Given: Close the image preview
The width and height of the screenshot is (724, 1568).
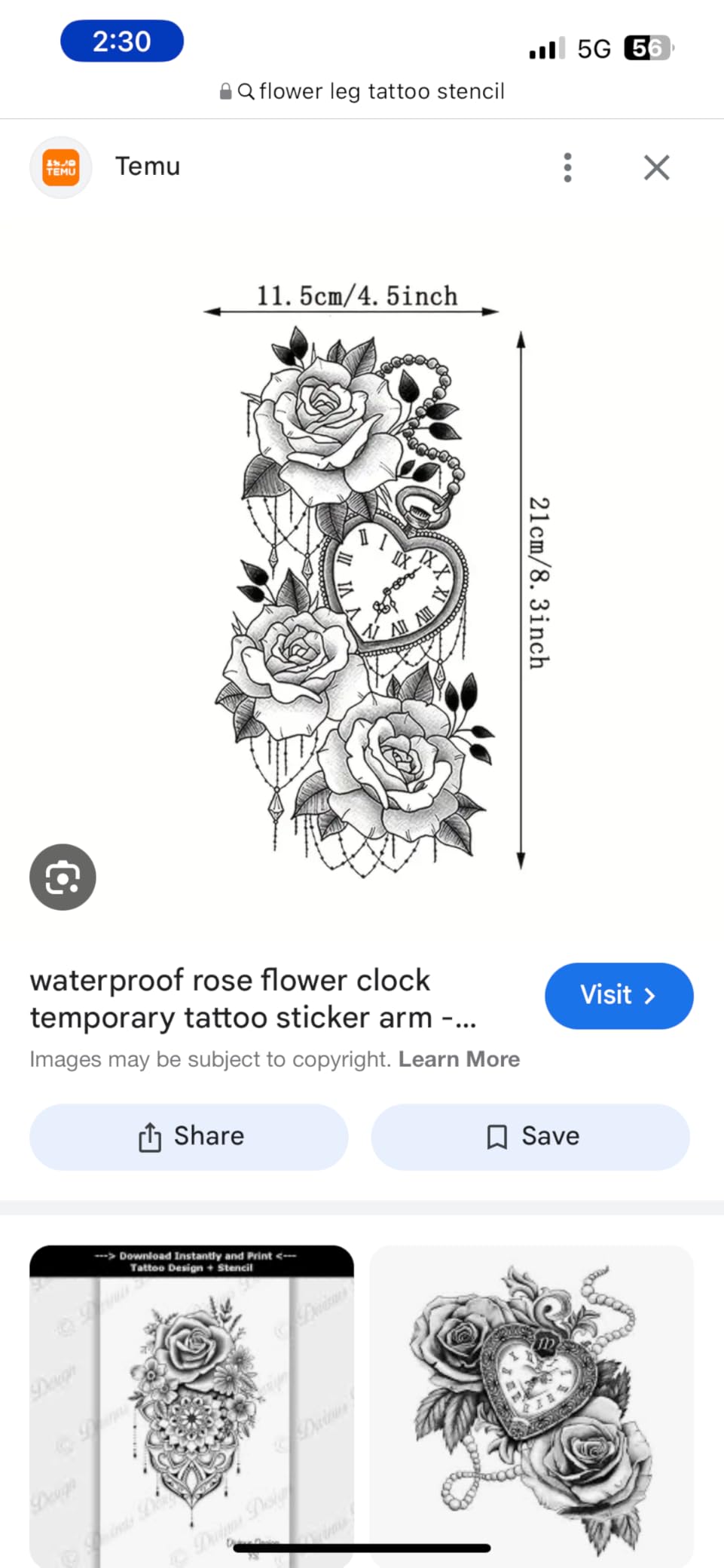Looking at the screenshot, I should [656, 167].
